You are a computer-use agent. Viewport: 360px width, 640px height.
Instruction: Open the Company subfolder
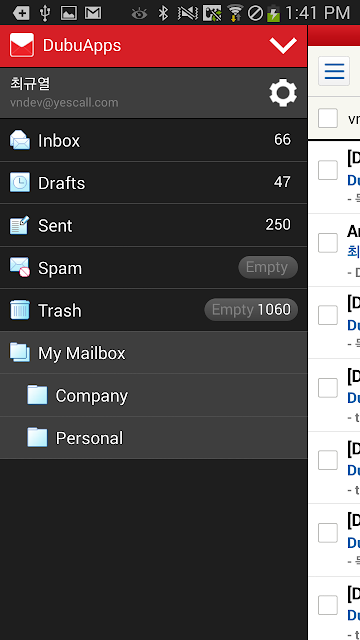click(x=153, y=396)
